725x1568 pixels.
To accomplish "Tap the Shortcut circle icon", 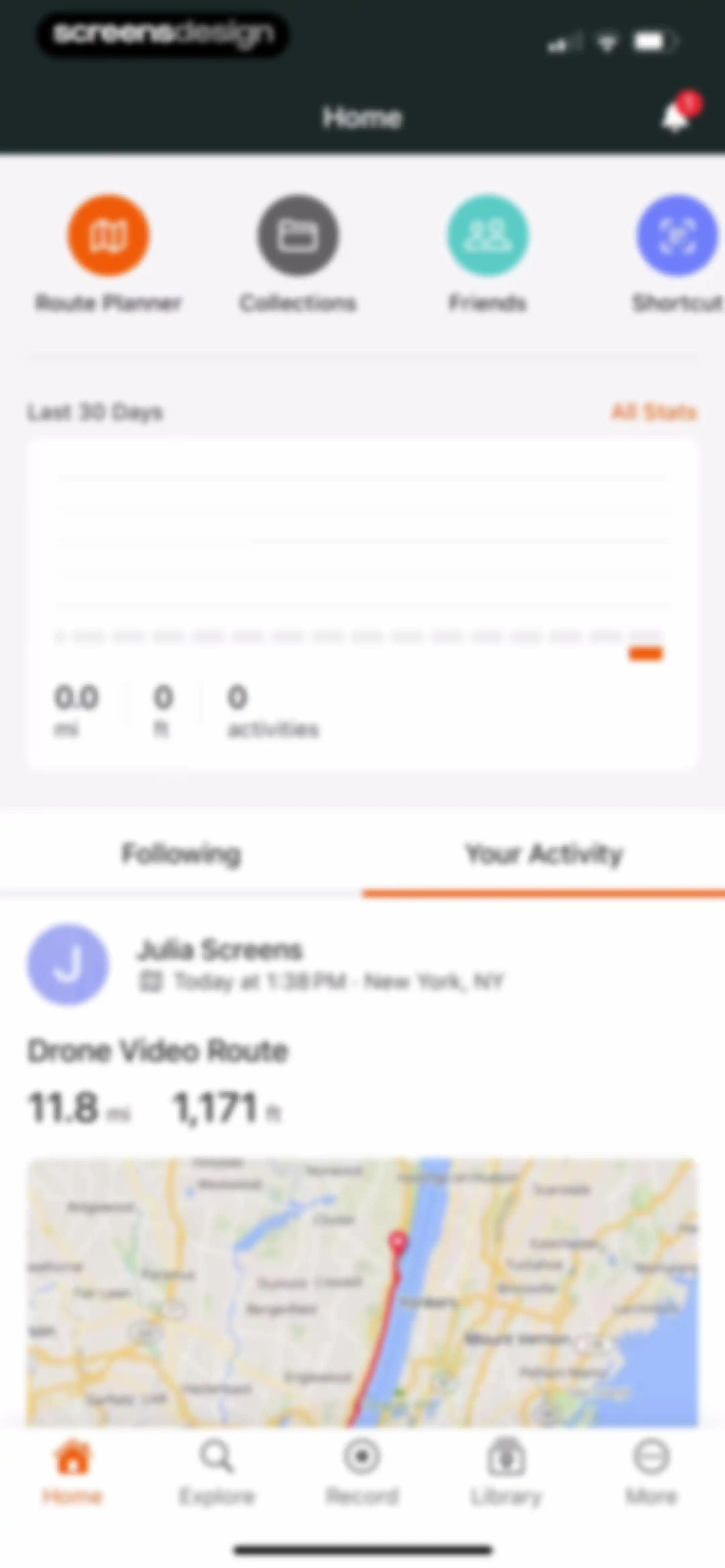I will 677,236.
